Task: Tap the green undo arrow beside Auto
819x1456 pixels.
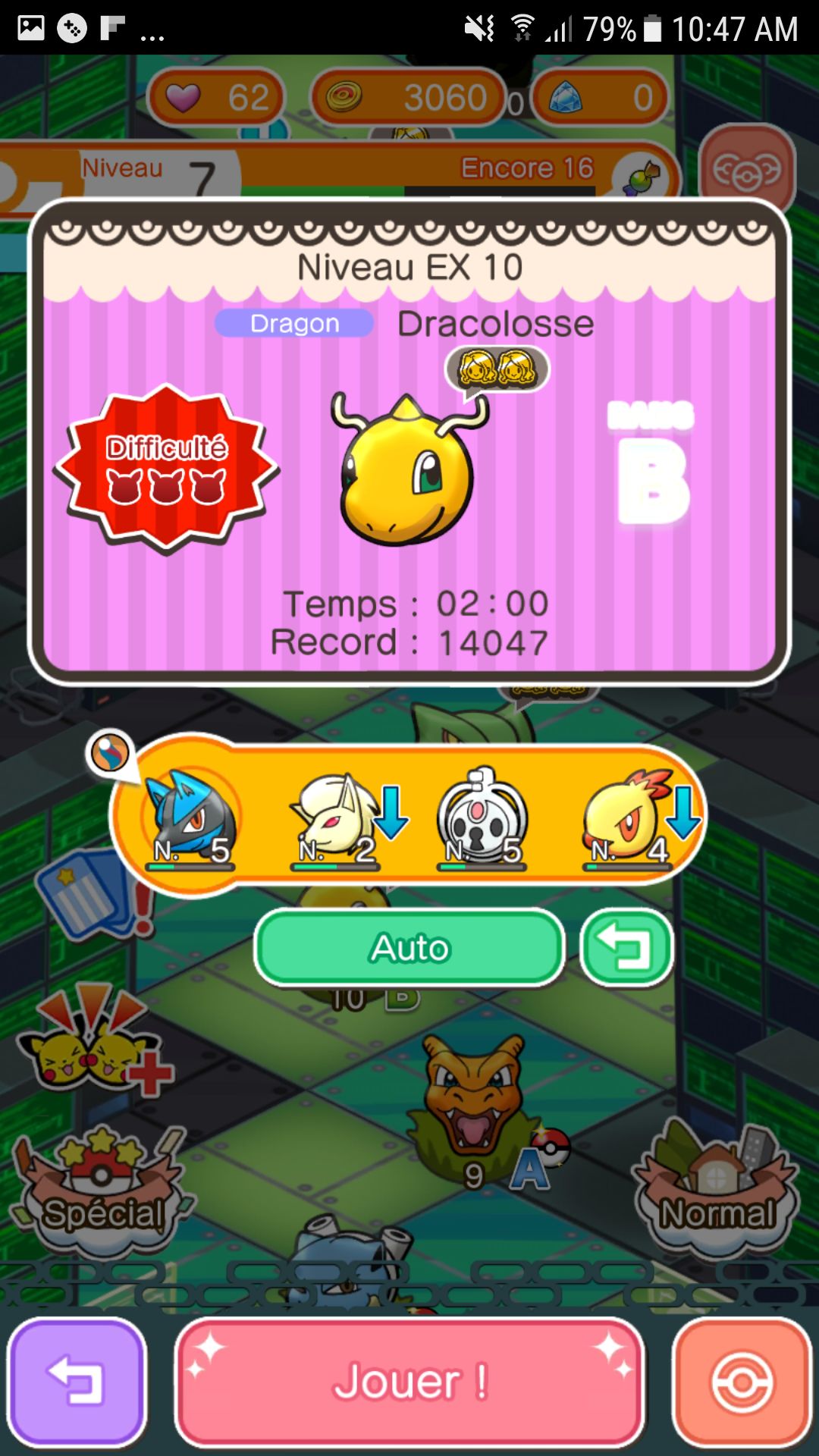Action: 626,948
